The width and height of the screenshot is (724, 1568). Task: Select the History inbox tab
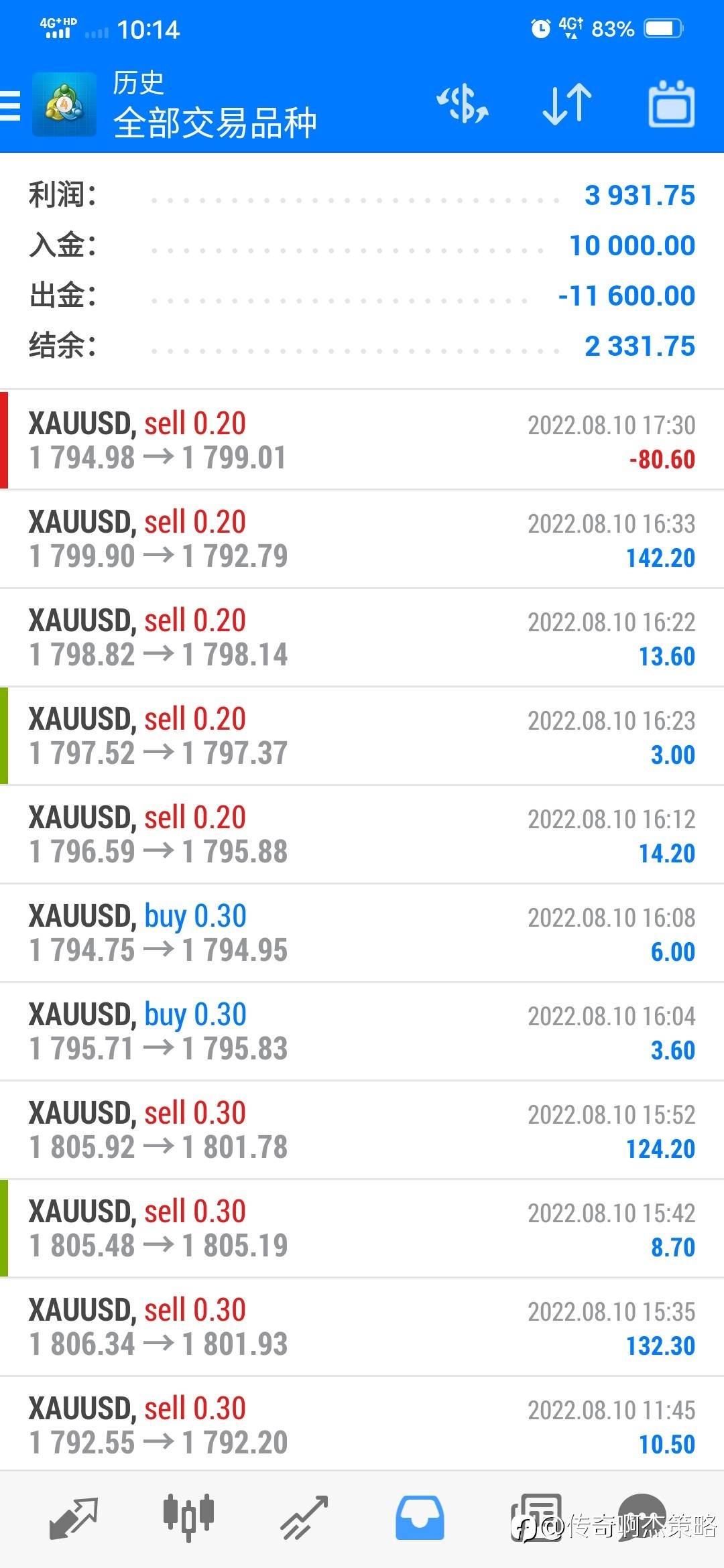point(420,1517)
